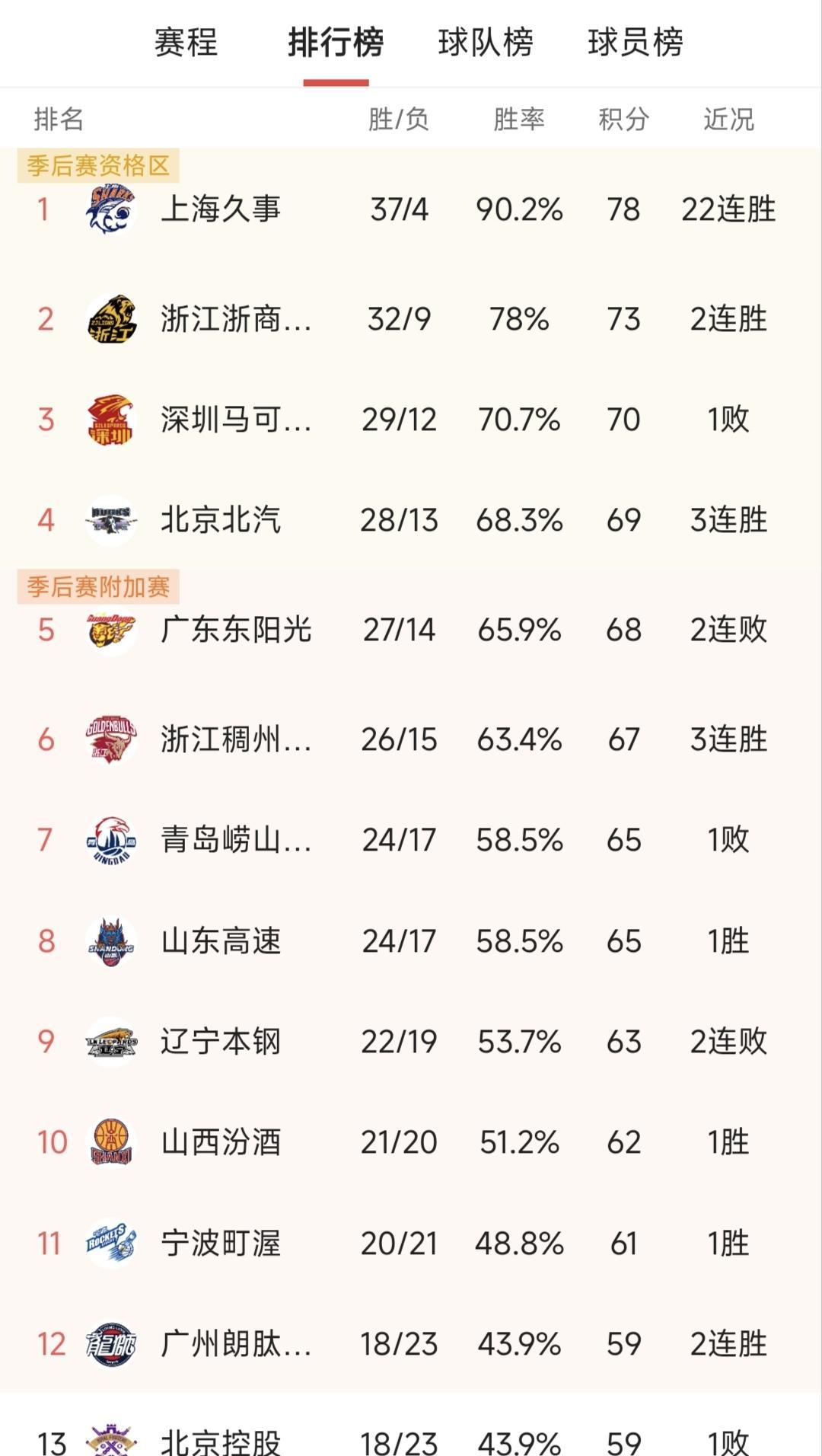Click the Golden Bulls (浙江稠州) logo
The height and width of the screenshot is (1456, 822).
click(x=110, y=737)
